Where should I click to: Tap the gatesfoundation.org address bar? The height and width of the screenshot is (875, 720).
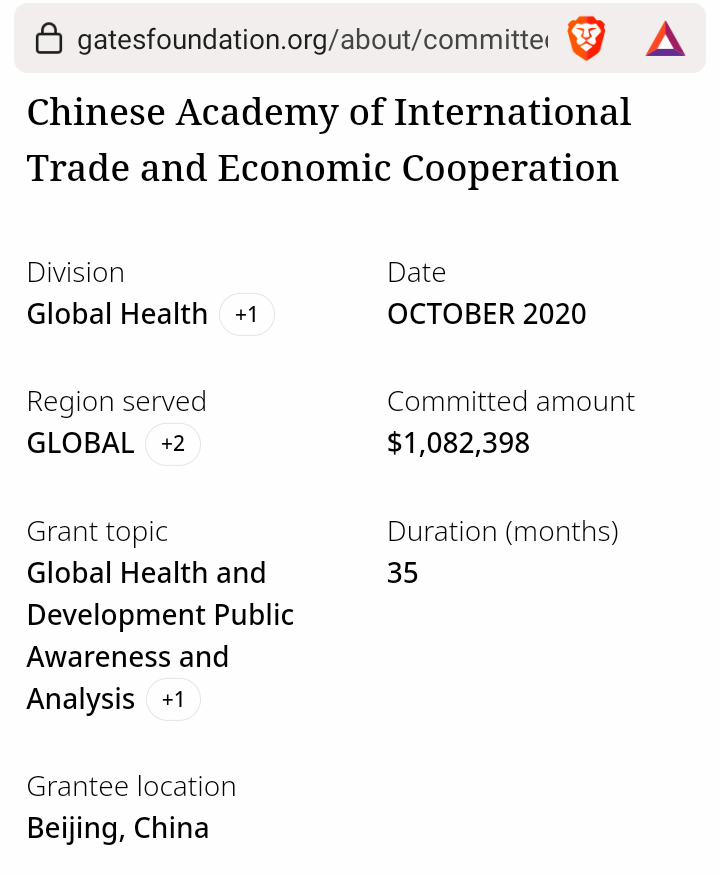[310, 39]
